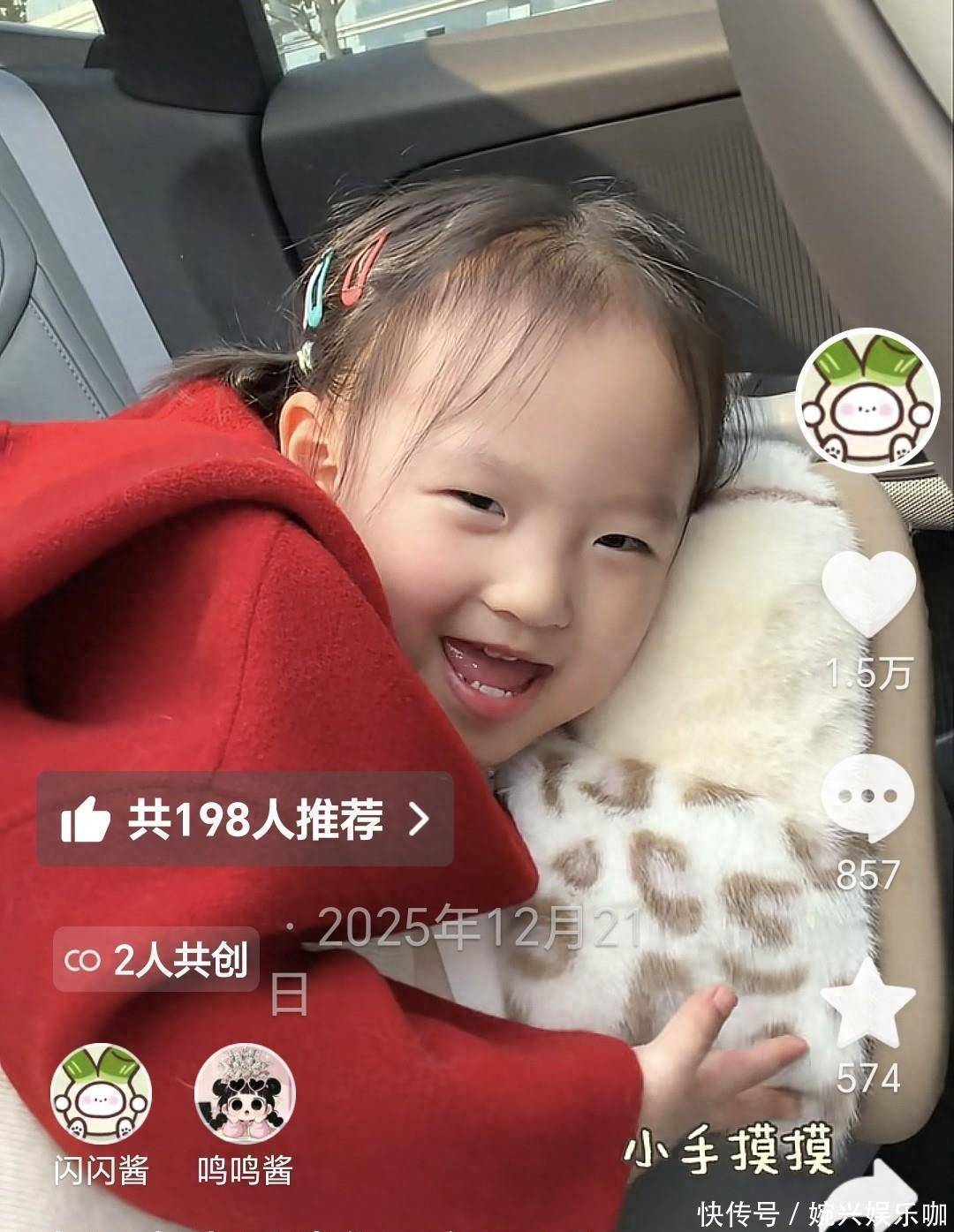Viewport: 954px width, 1232px height.
Task: View the 共198人推荐 recommendations
Action: (x=245, y=820)
